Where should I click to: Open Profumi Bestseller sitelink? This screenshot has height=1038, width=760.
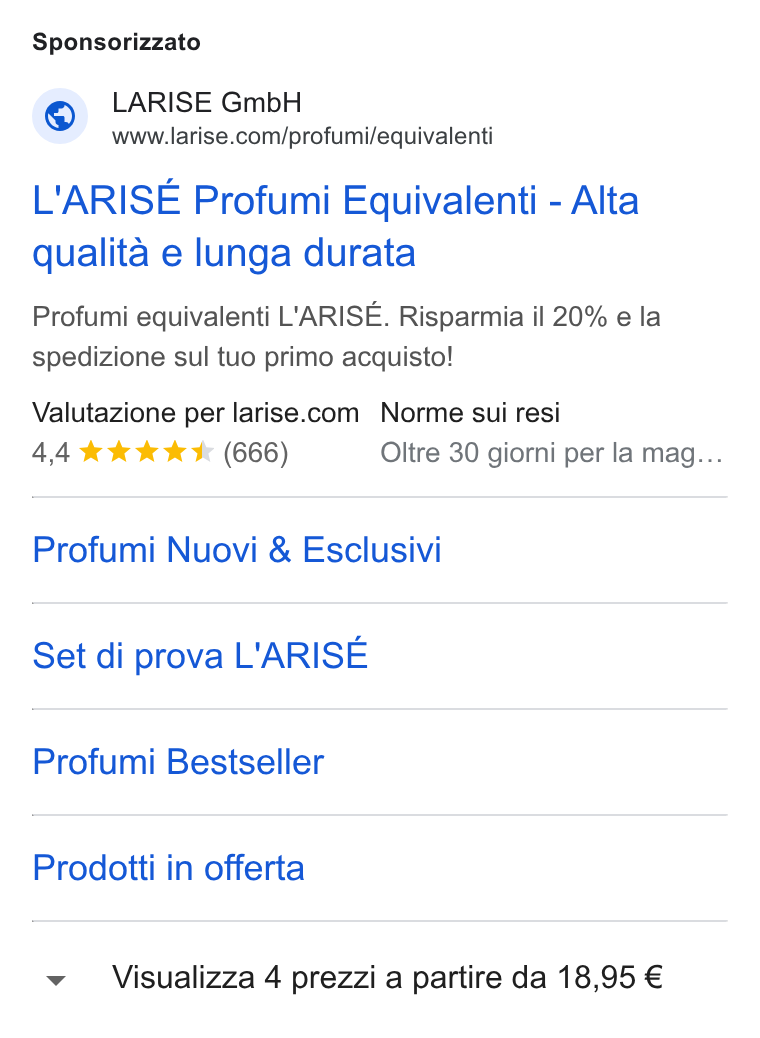coord(178,761)
